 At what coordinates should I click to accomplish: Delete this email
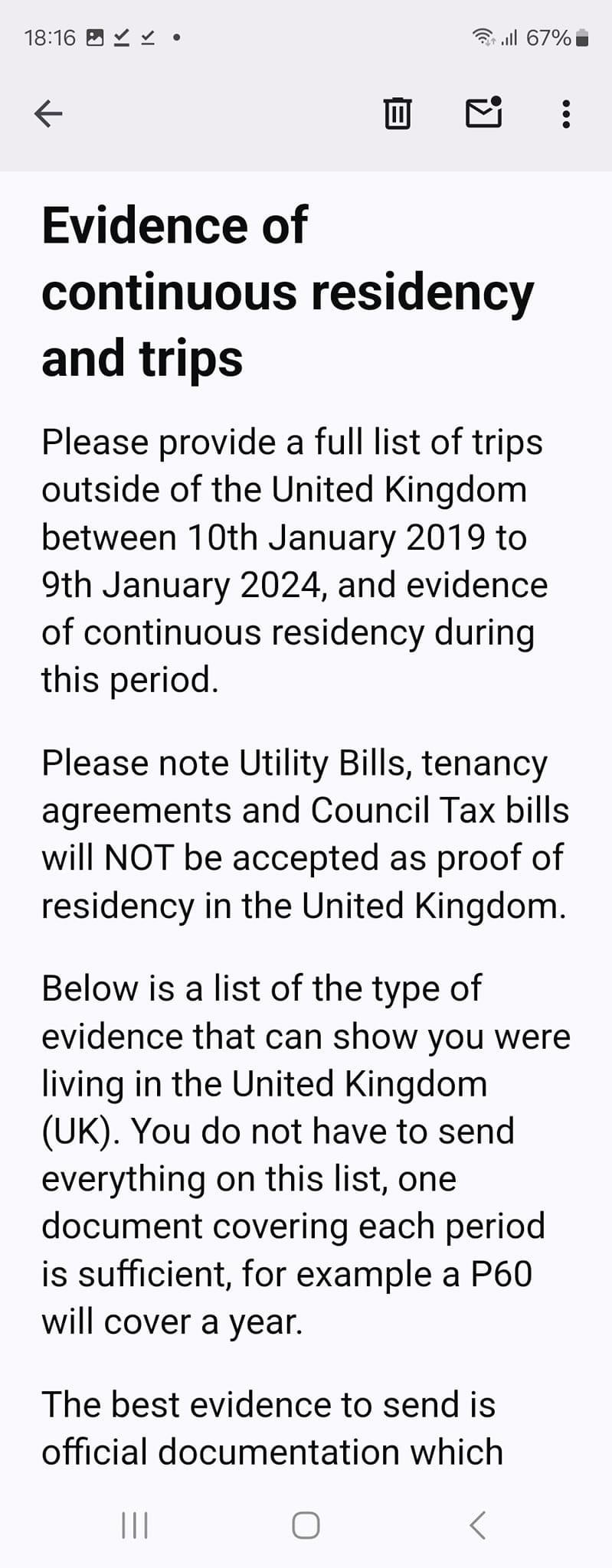pos(397,114)
